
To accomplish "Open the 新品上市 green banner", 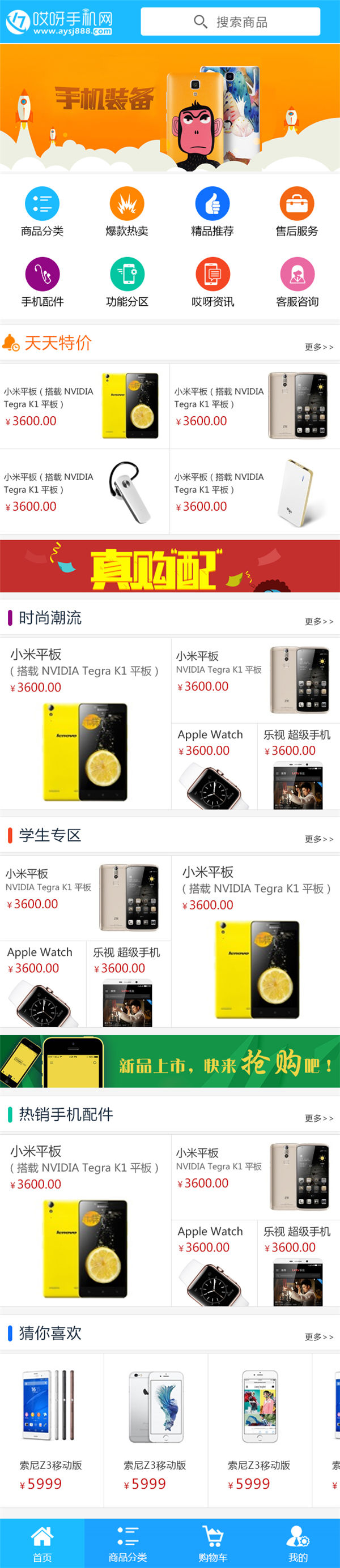I will coord(170,1062).
